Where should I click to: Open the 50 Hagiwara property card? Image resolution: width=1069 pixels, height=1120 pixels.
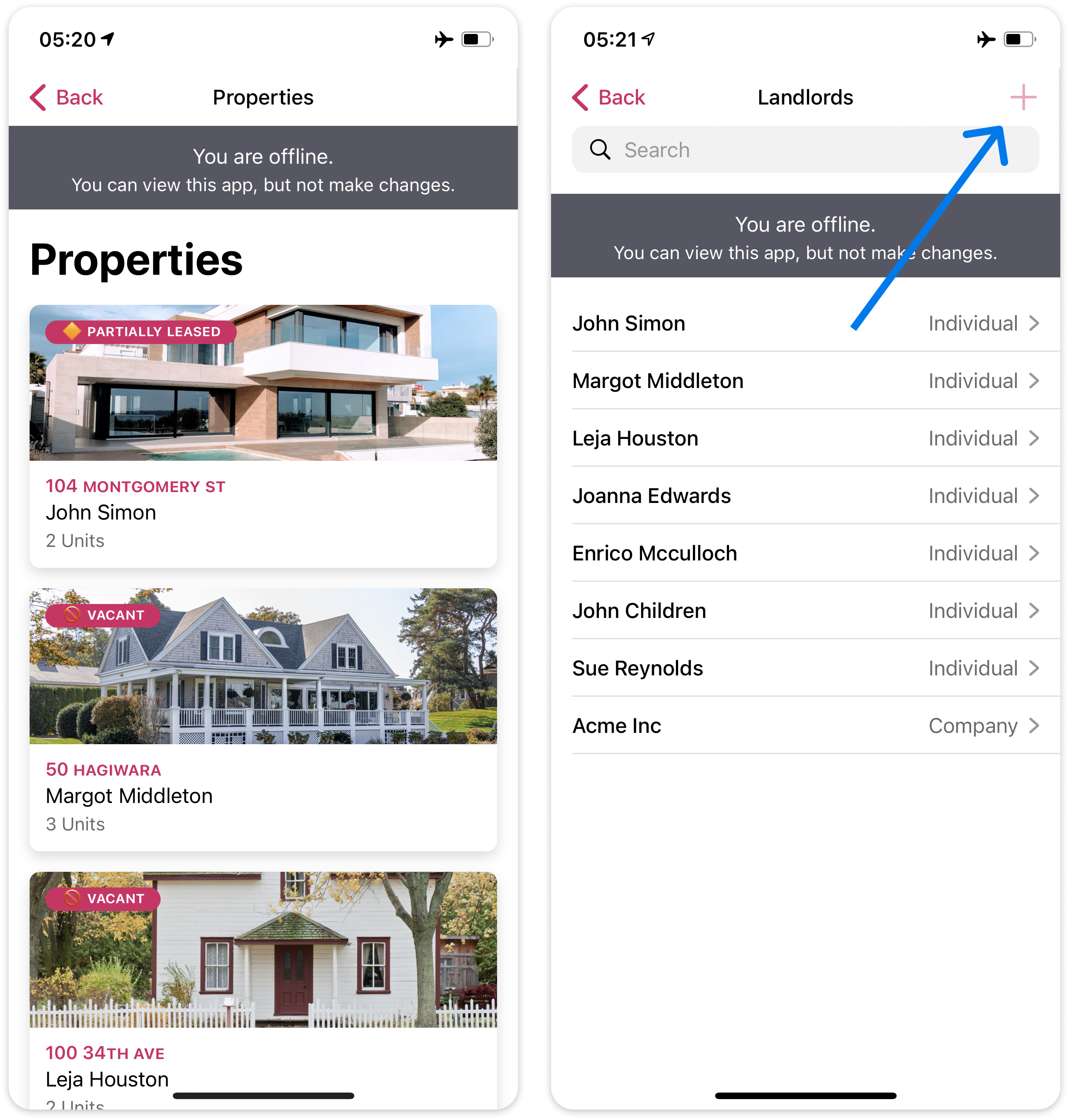pos(263,719)
